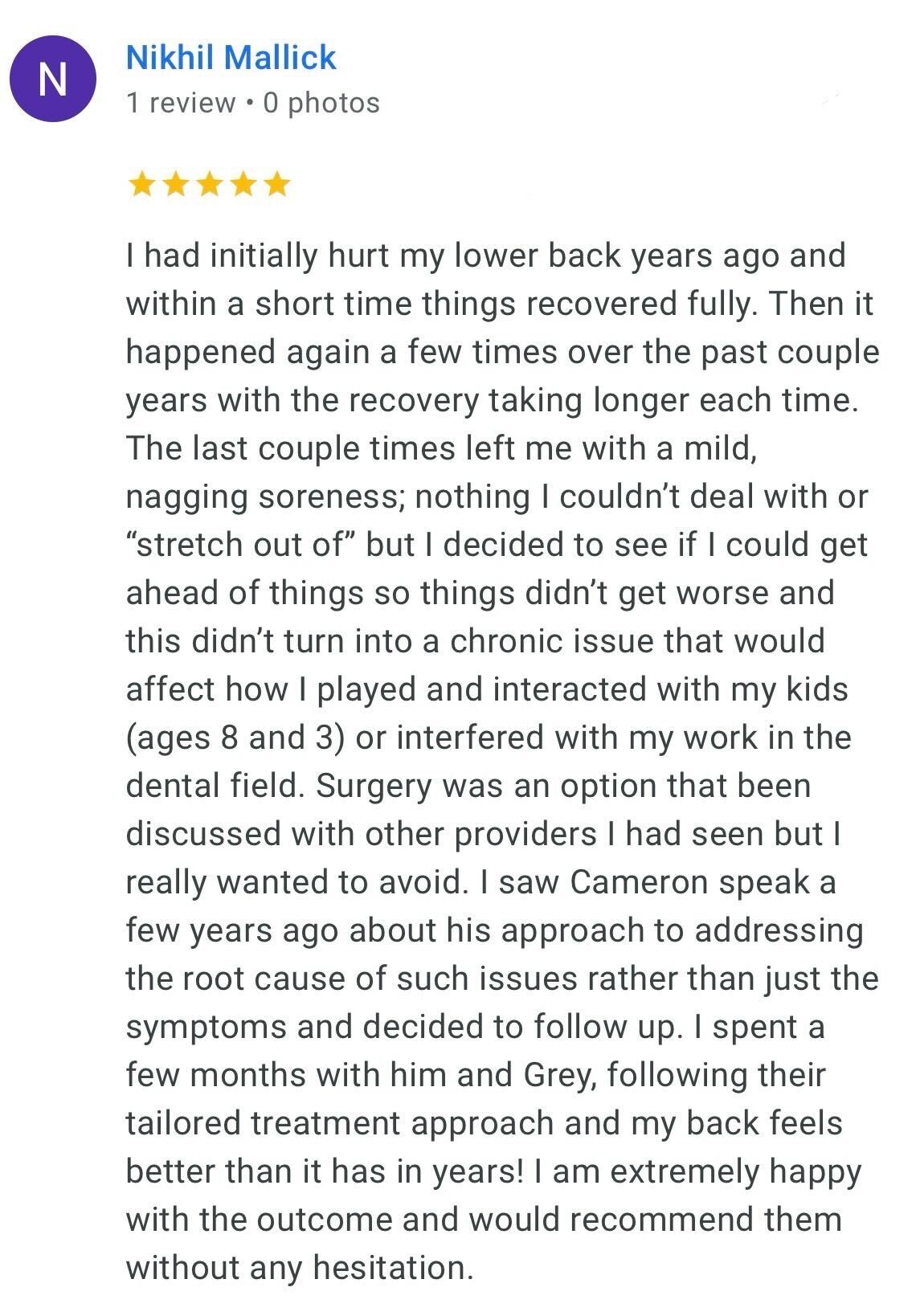Open Nikhil Mallick's reviewer profile name
The height and width of the screenshot is (1316, 916).
[231, 58]
